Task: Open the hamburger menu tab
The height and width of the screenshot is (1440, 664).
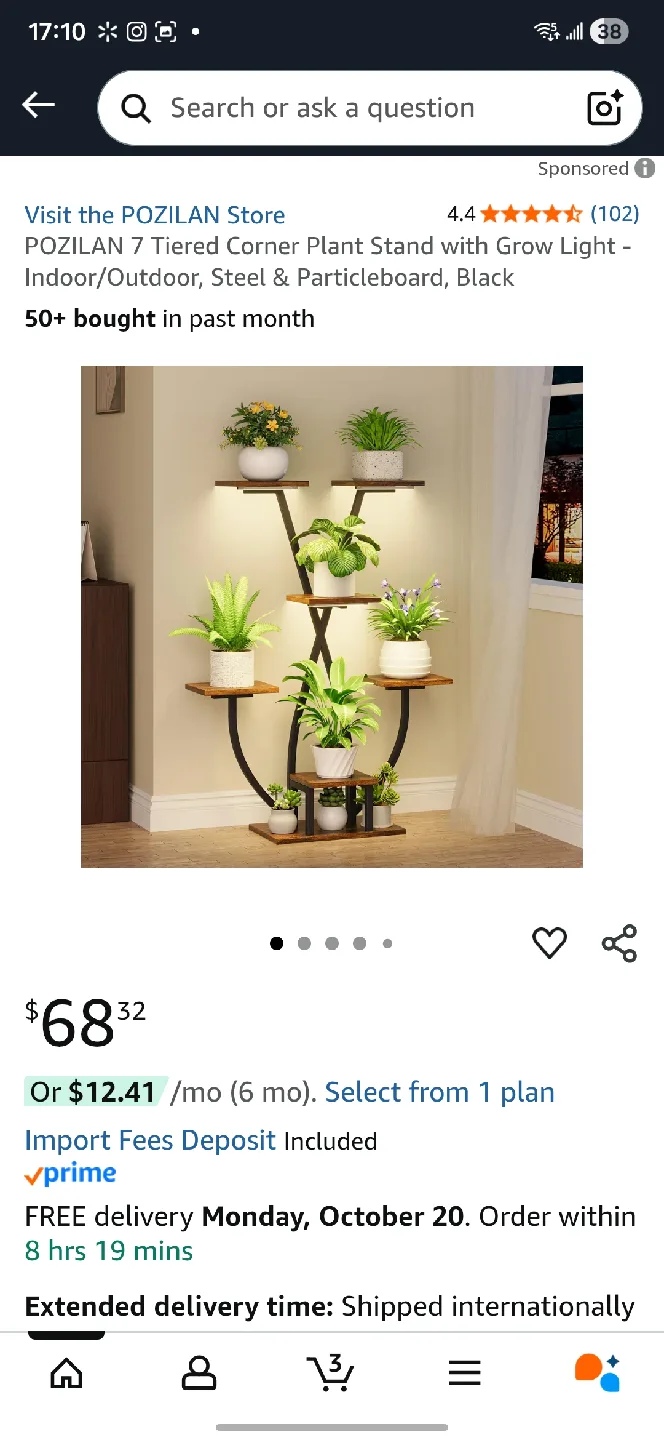Action: [464, 1373]
